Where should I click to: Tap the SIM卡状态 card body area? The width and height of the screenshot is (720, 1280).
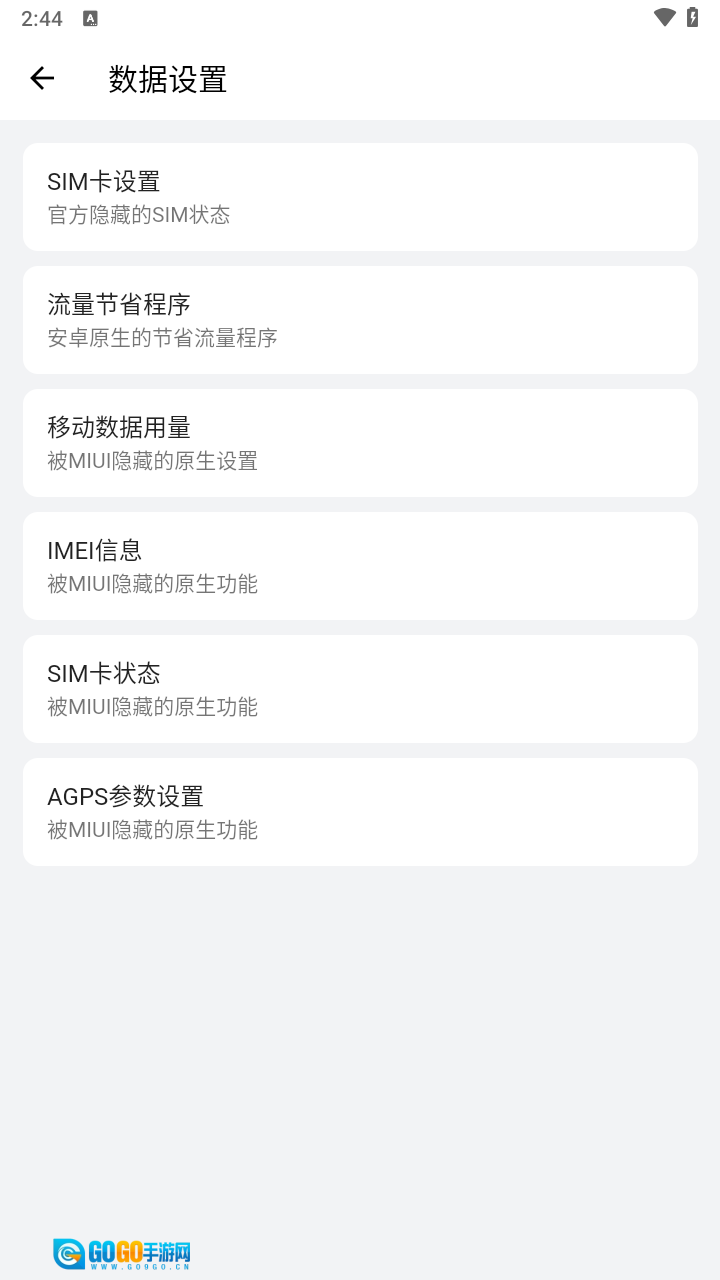[360, 688]
